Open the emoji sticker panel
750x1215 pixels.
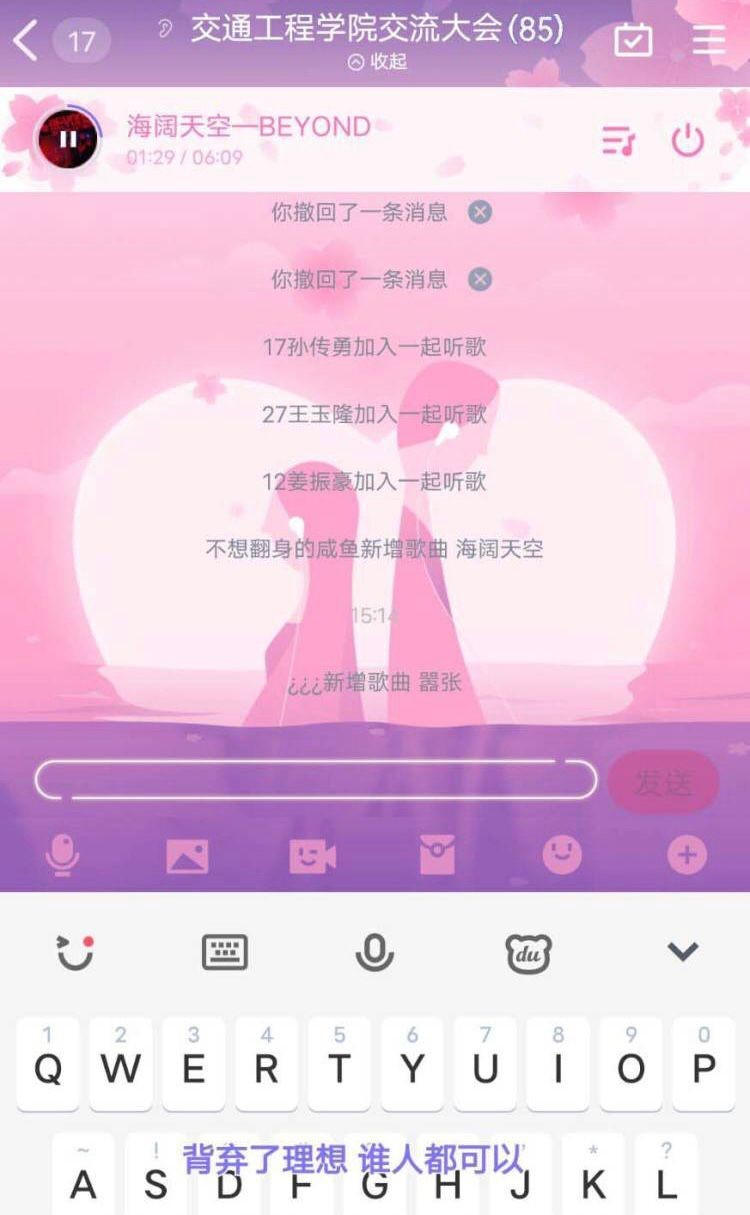click(x=562, y=855)
